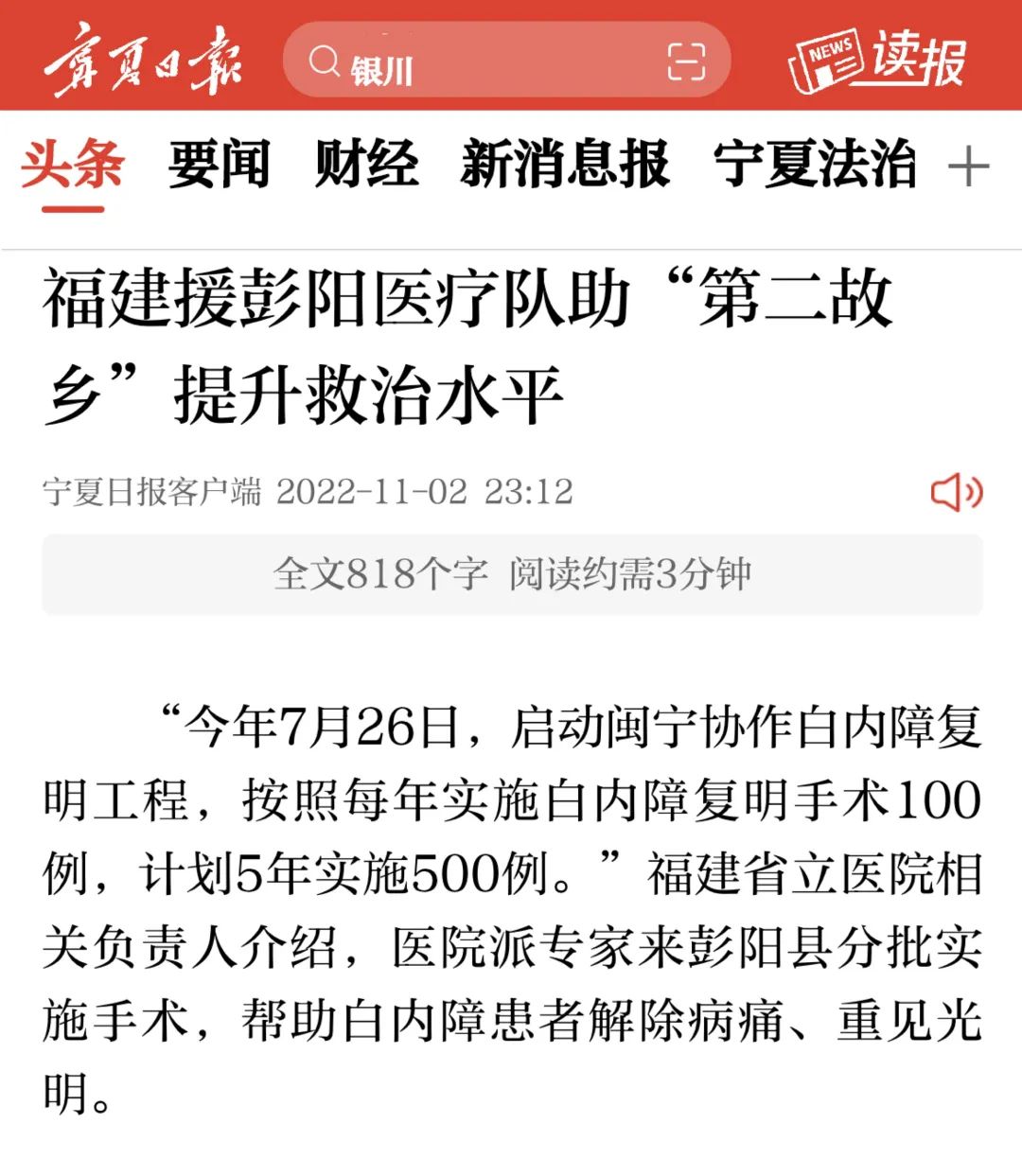Switch to the 要闻 tab
The image size is (1022, 1176).
(220, 165)
